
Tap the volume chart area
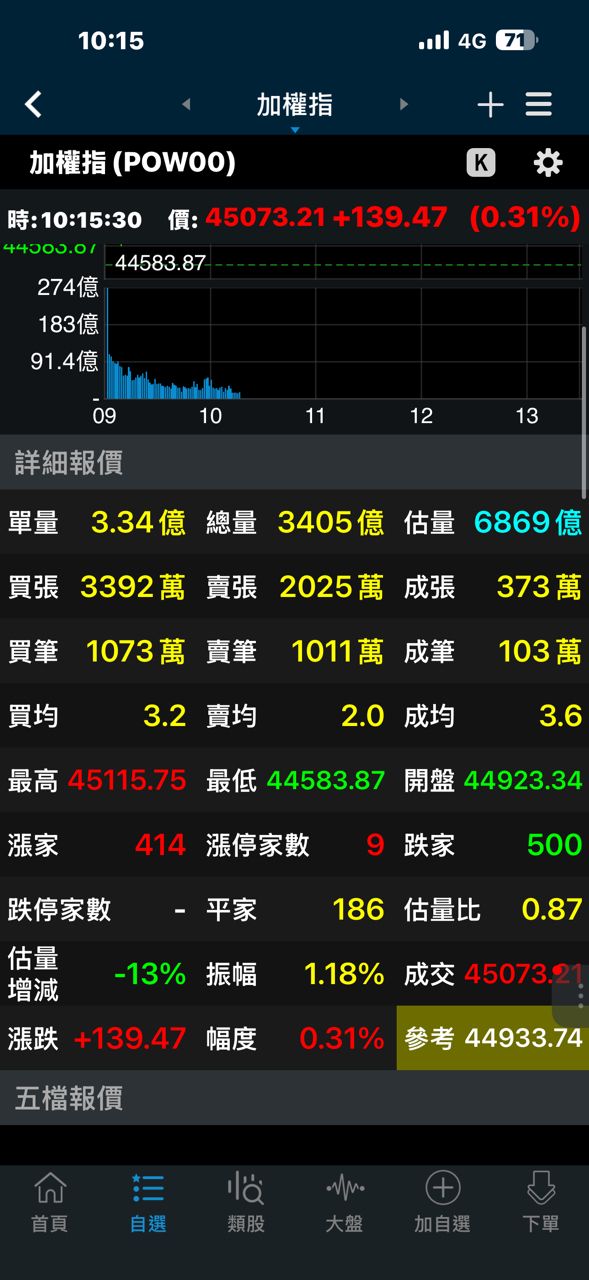(x=343, y=343)
